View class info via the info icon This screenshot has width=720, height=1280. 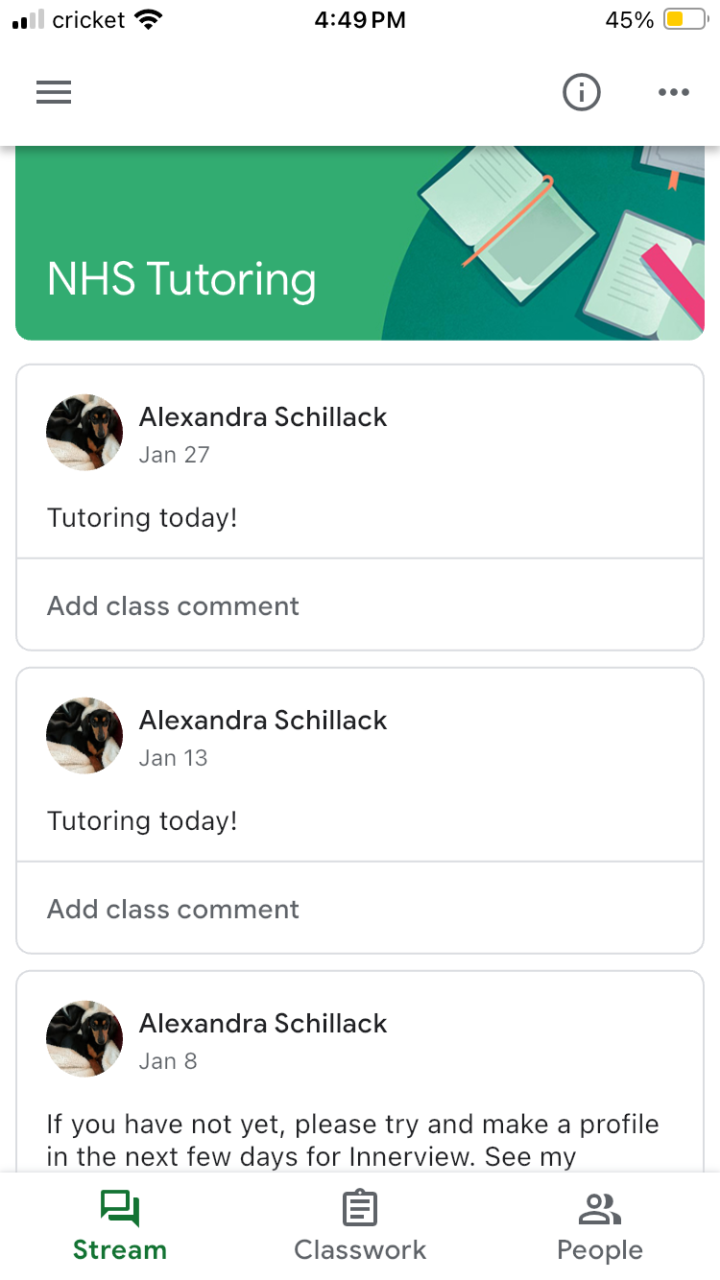[x=581, y=92]
